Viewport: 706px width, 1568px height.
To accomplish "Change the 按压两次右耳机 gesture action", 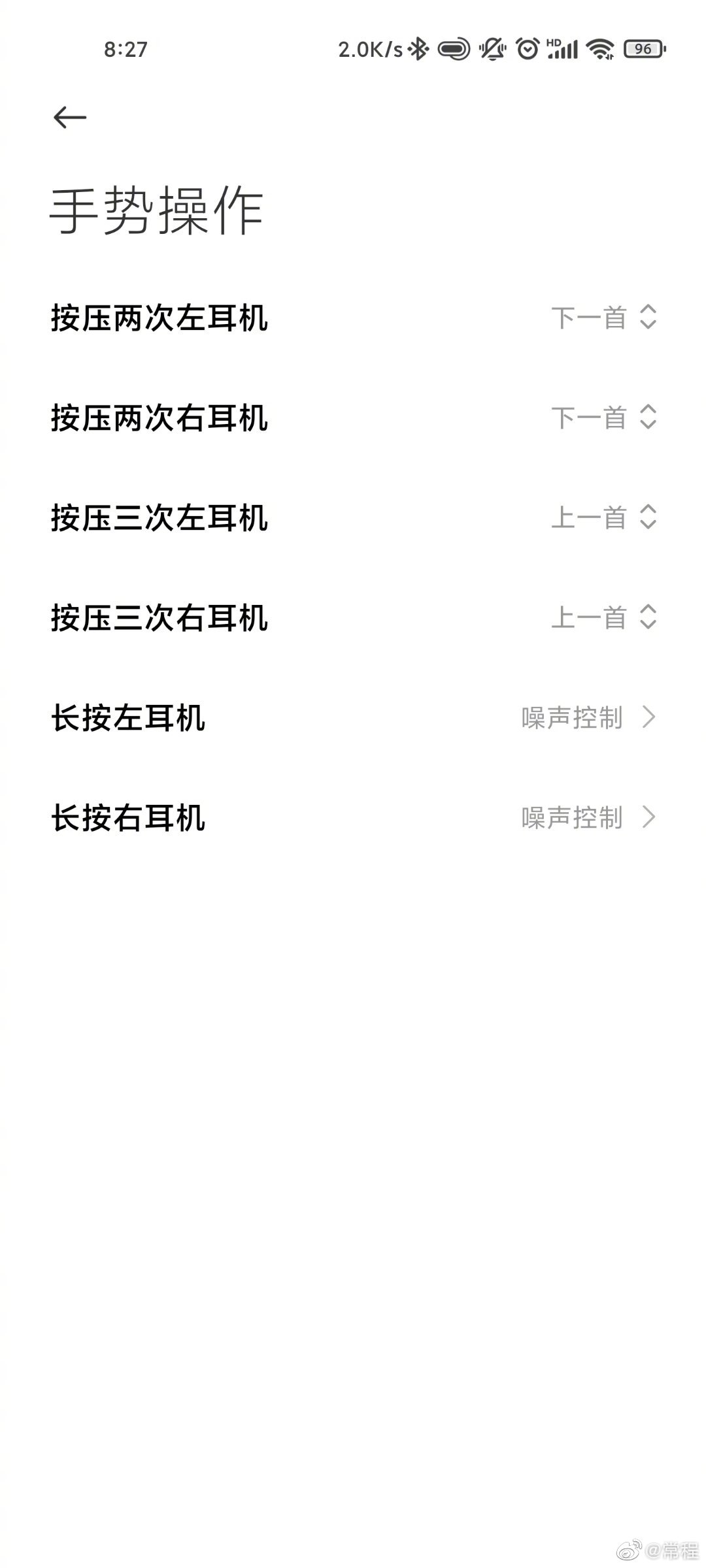I will tap(603, 418).
